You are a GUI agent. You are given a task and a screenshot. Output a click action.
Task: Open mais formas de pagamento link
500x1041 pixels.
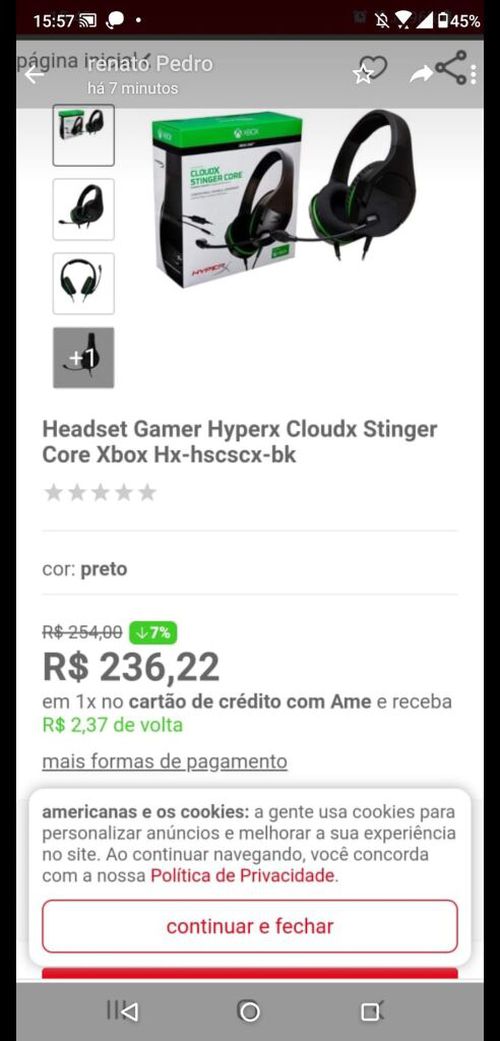(x=165, y=761)
